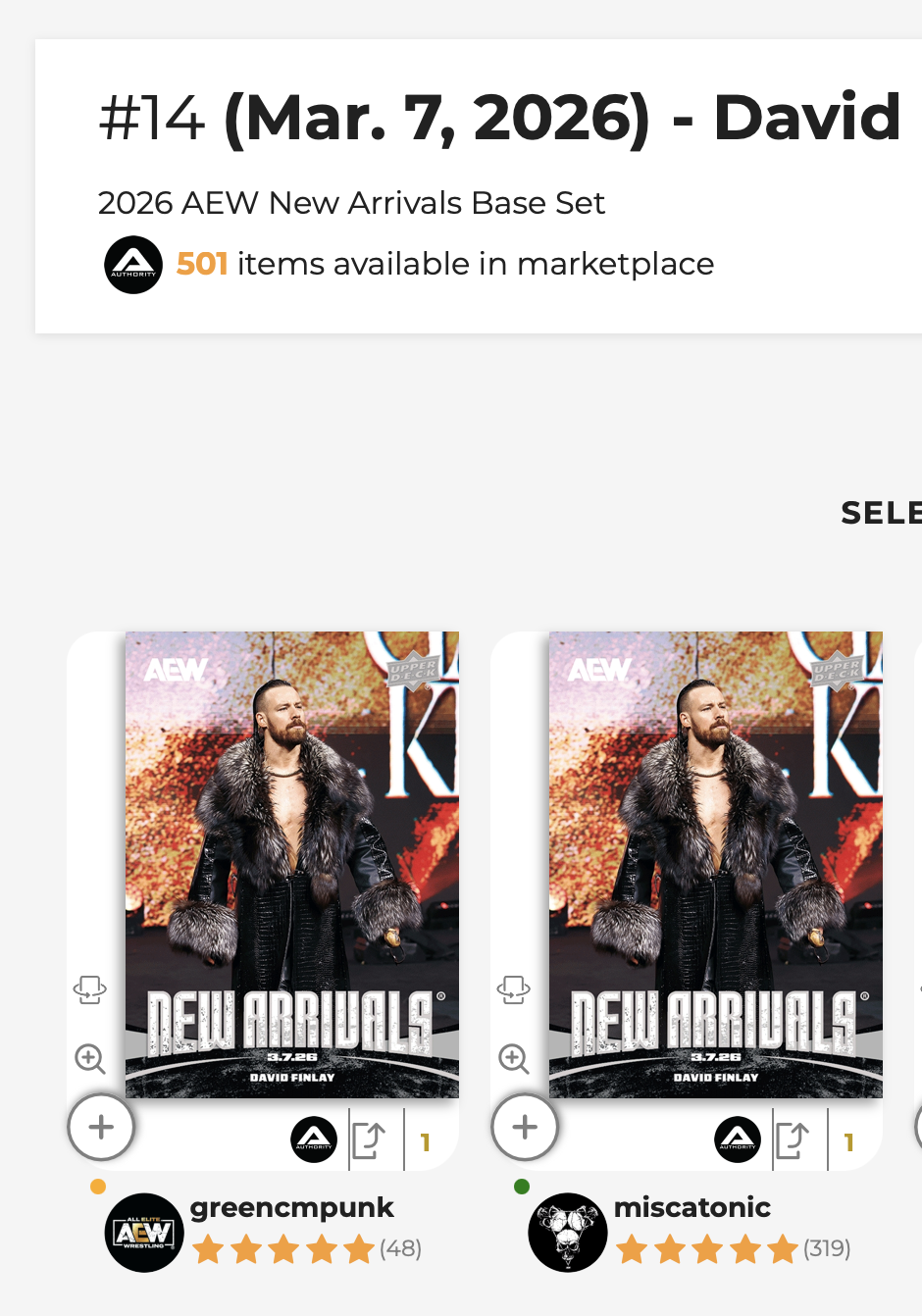This screenshot has width=922, height=1316.
Task: Zoom into miscatonic's card image
Action: point(514,1059)
